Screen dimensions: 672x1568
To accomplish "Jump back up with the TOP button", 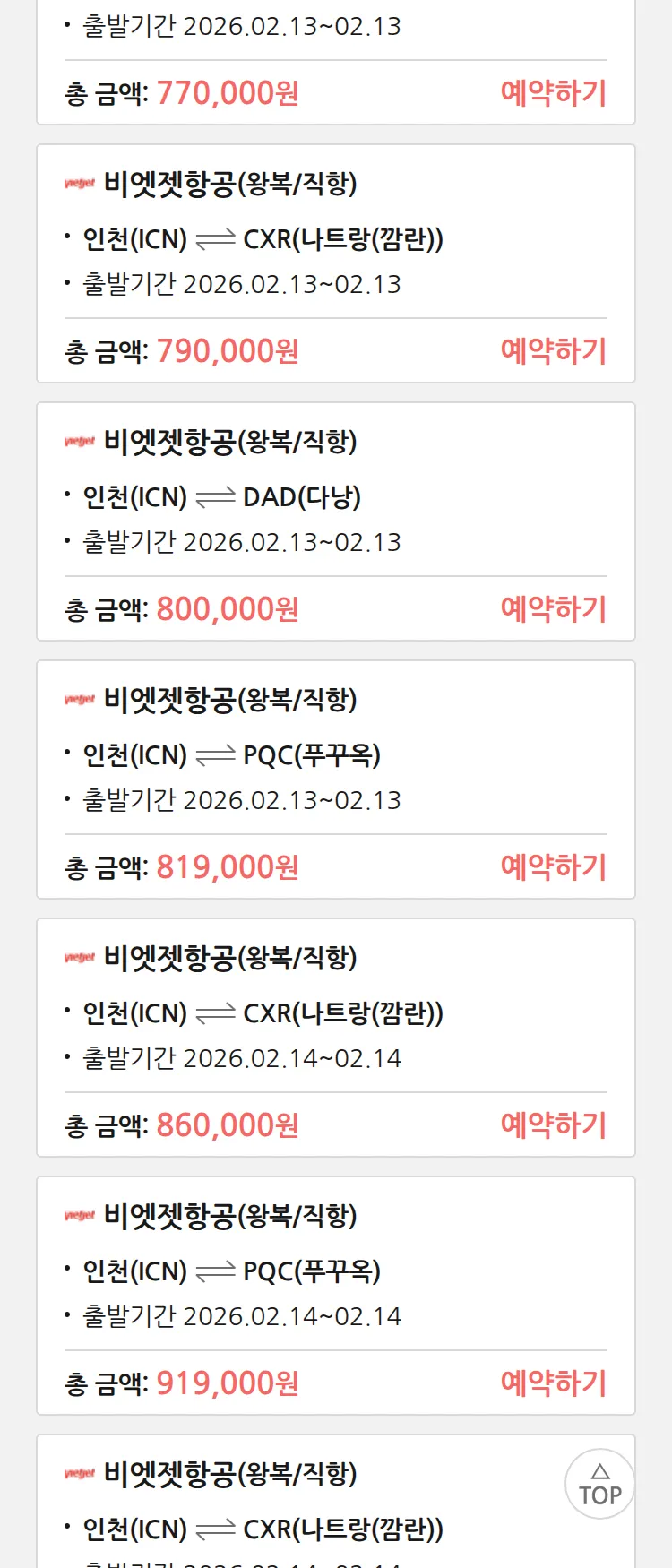I will (599, 1484).
